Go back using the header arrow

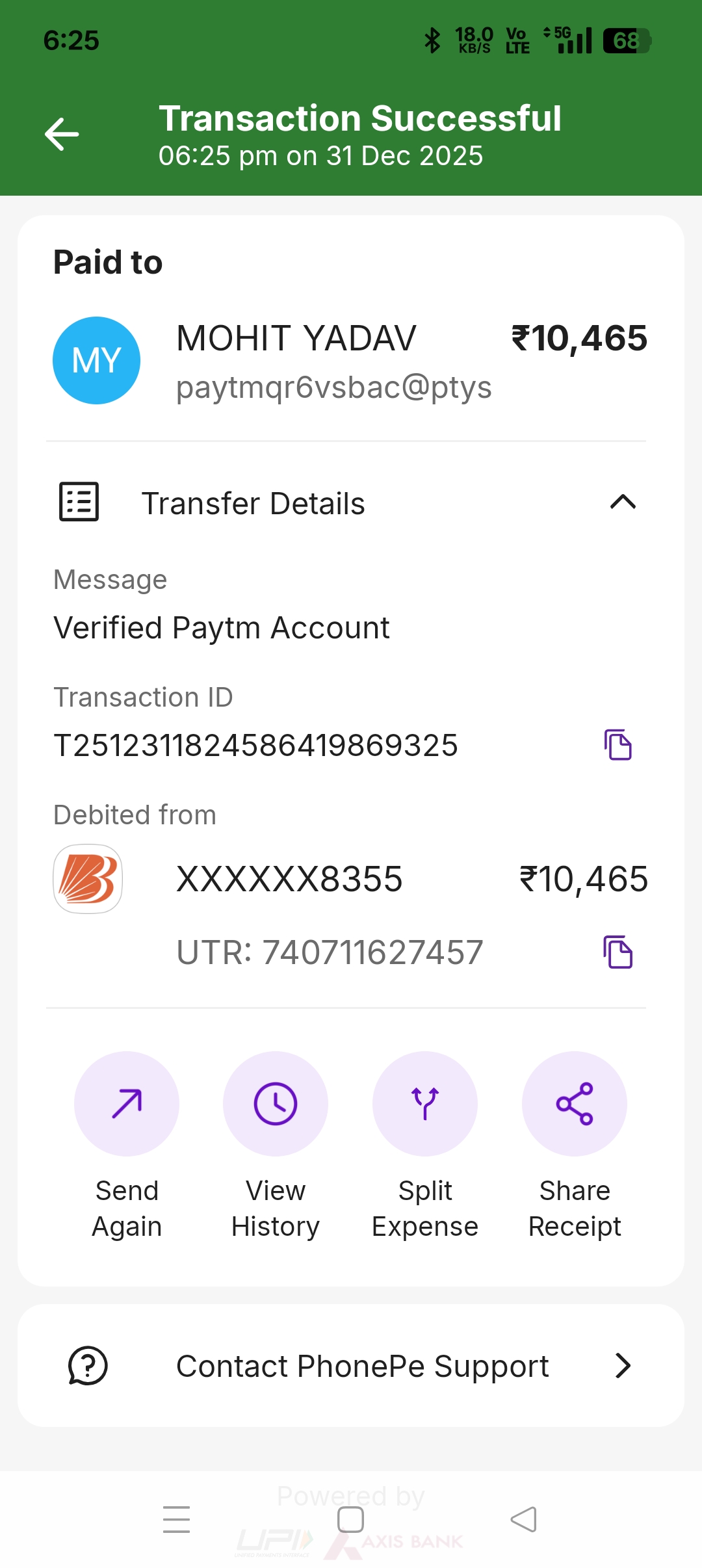coord(62,134)
